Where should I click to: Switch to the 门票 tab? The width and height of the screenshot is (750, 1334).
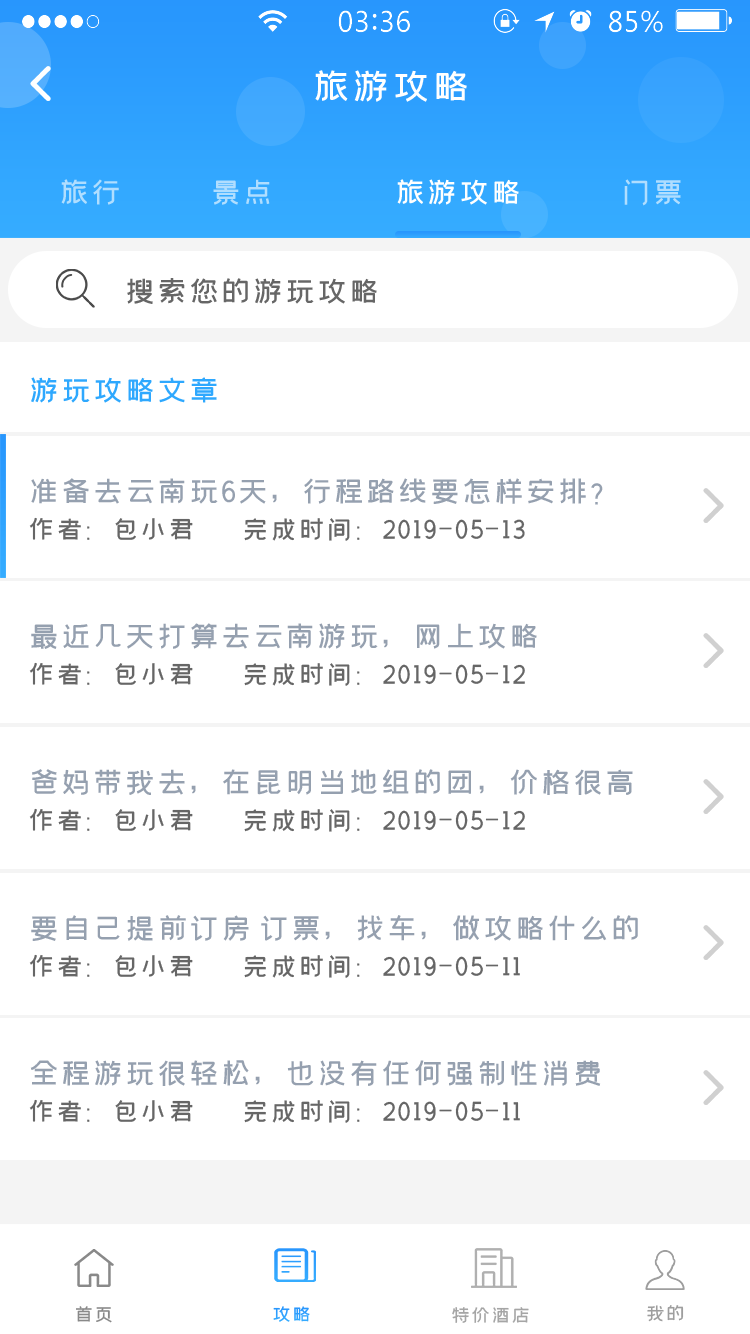[x=652, y=192]
